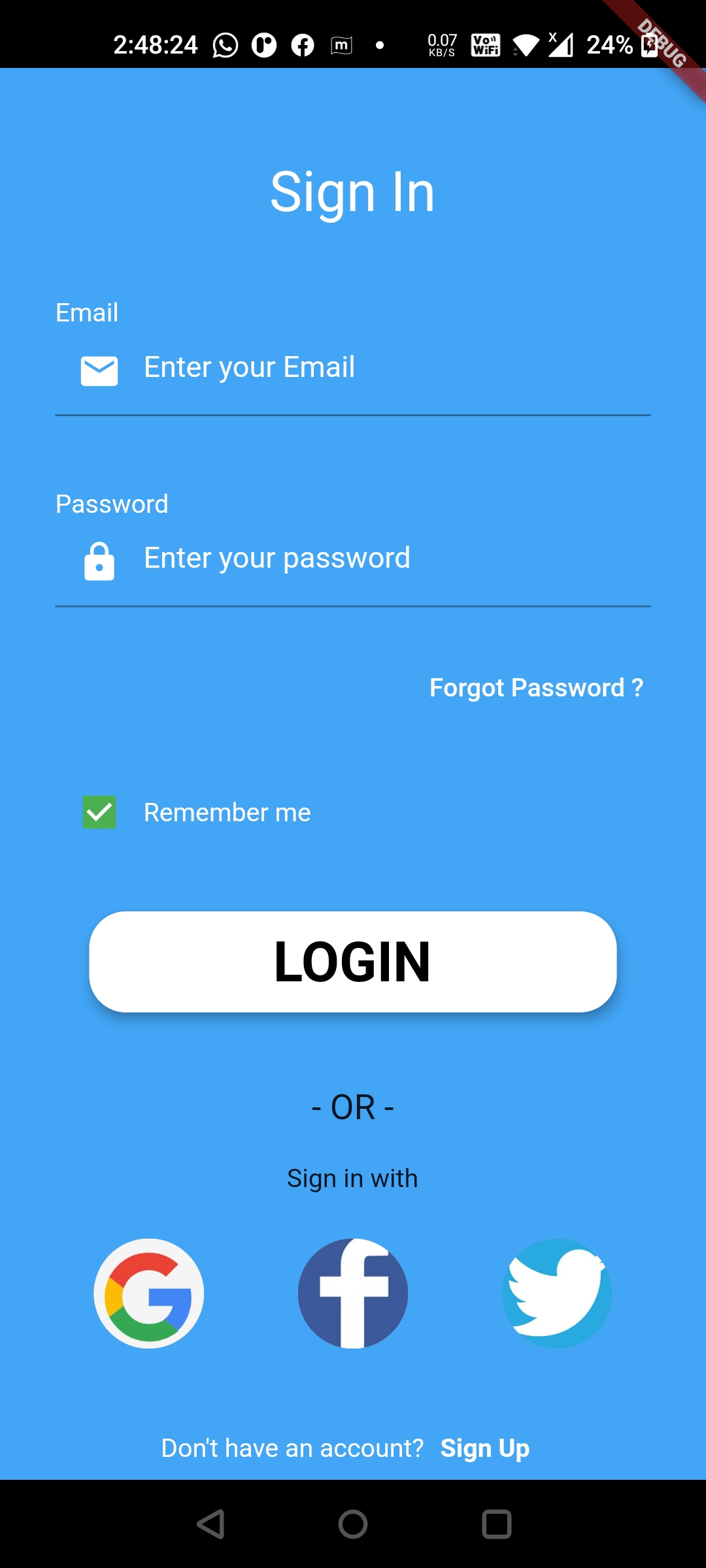Click the Facebook notification icon in status bar
This screenshot has width=706, height=1568.
tap(302, 44)
